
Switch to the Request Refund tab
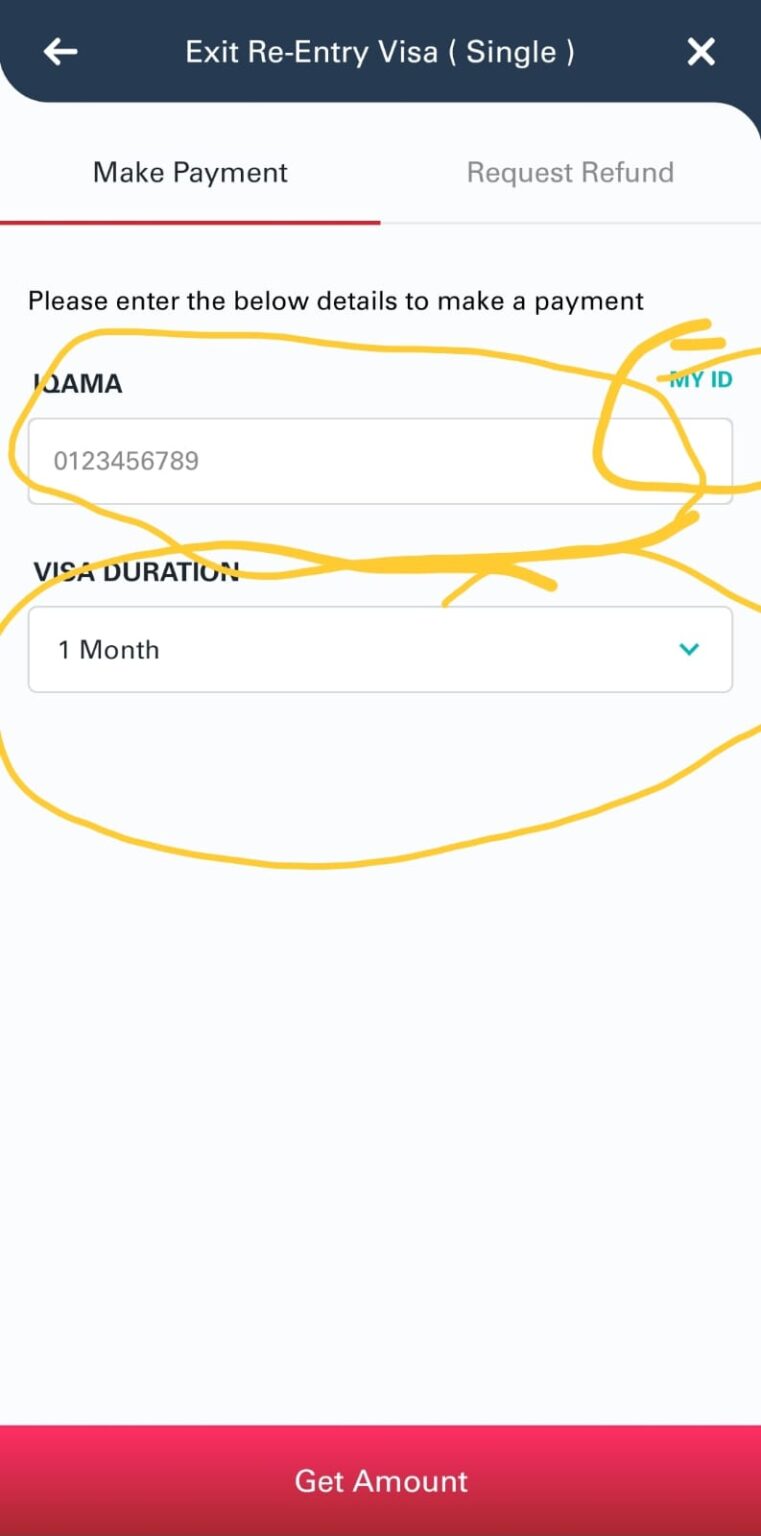pyautogui.click(x=569, y=172)
